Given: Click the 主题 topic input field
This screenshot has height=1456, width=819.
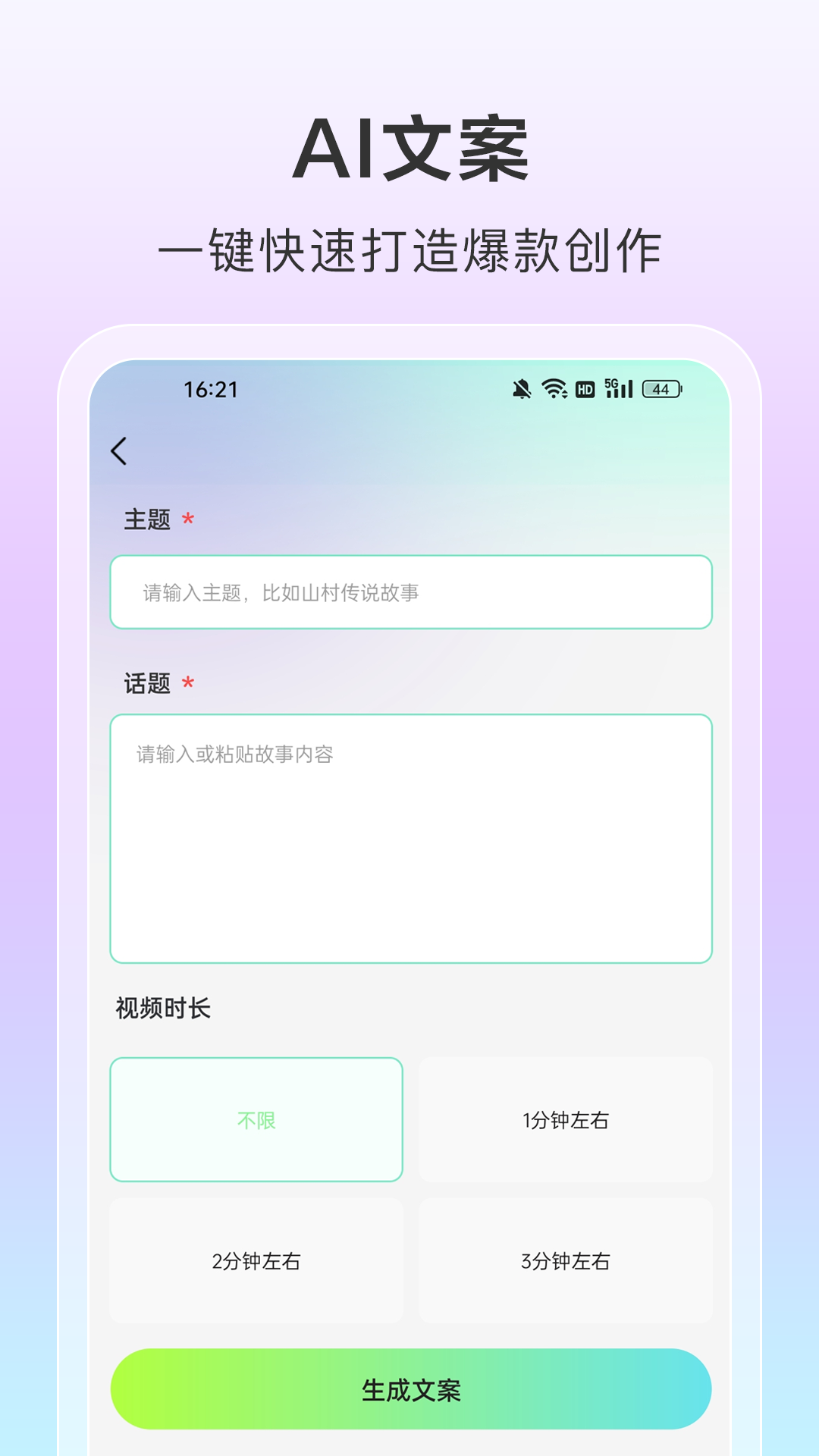Looking at the screenshot, I should tap(411, 592).
